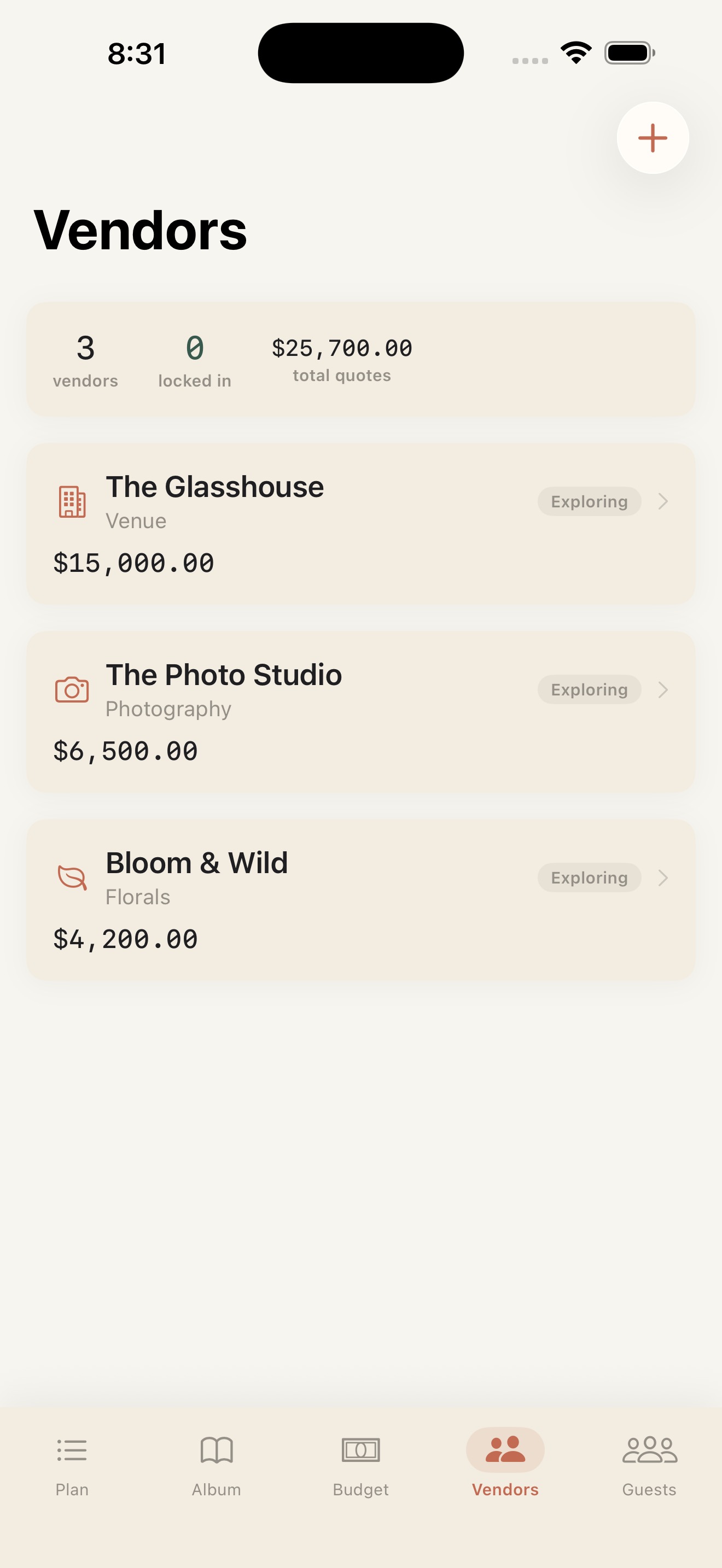Click the Exploring badge on The Photo Studio
This screenshot has width=722, height=1568.
tap(589, 689)
